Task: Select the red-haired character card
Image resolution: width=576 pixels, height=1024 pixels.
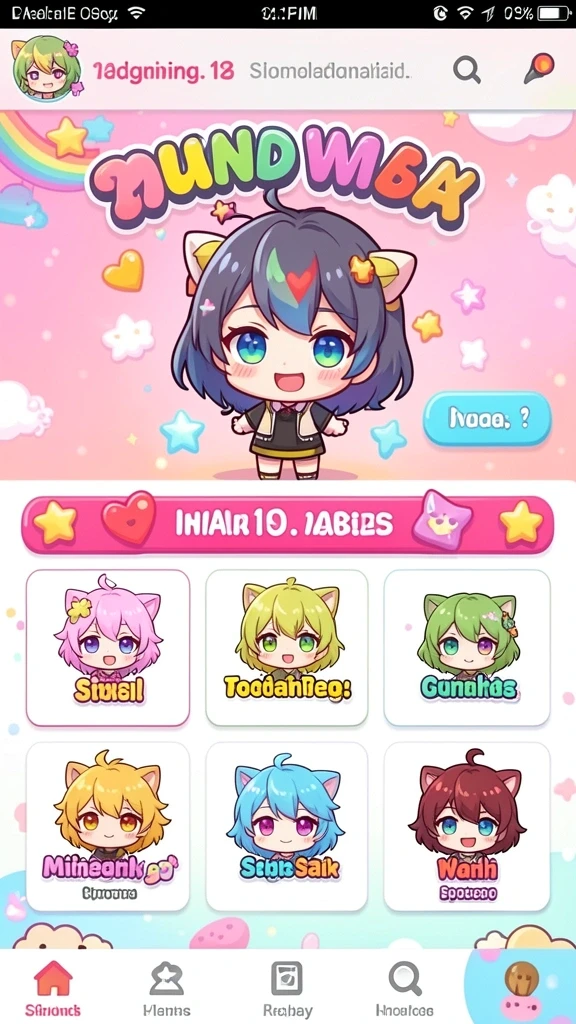Action: tap(467, 826)
